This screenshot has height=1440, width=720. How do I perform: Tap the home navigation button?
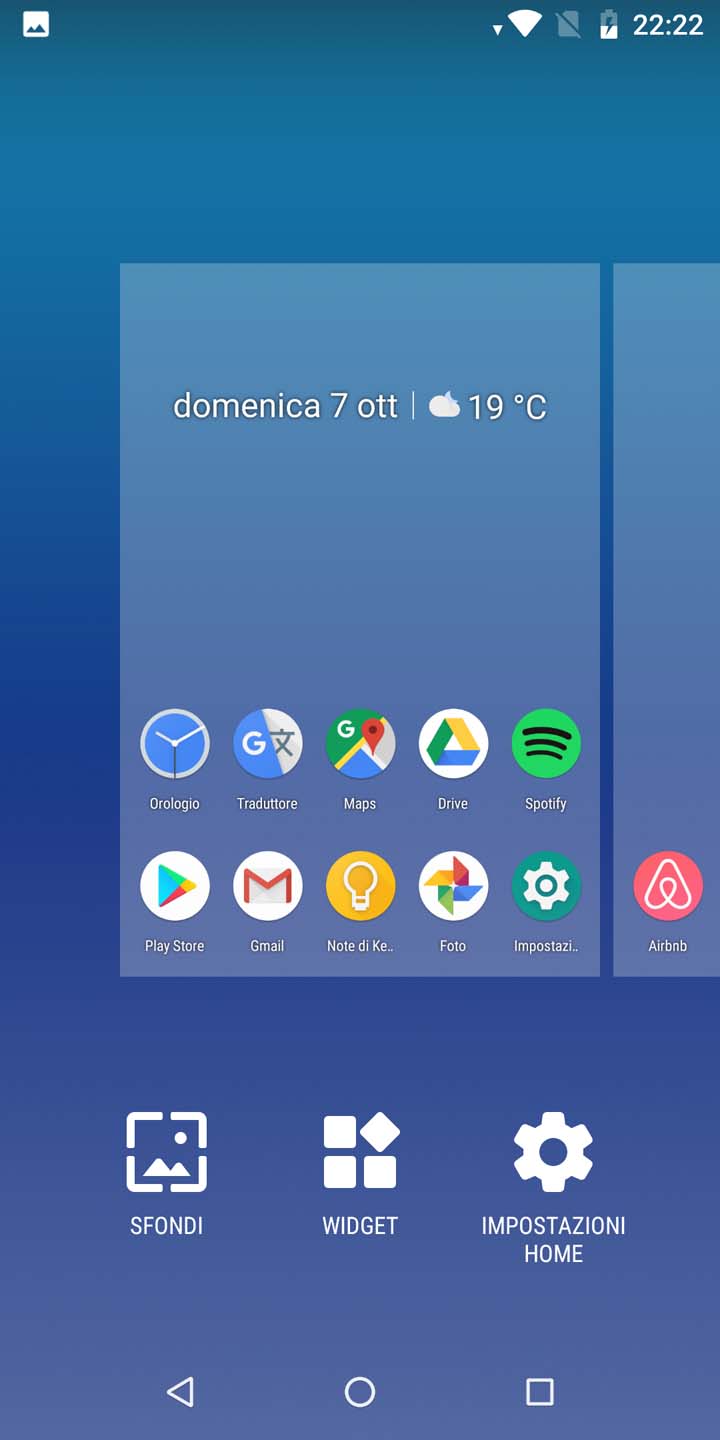[360, 1391]
